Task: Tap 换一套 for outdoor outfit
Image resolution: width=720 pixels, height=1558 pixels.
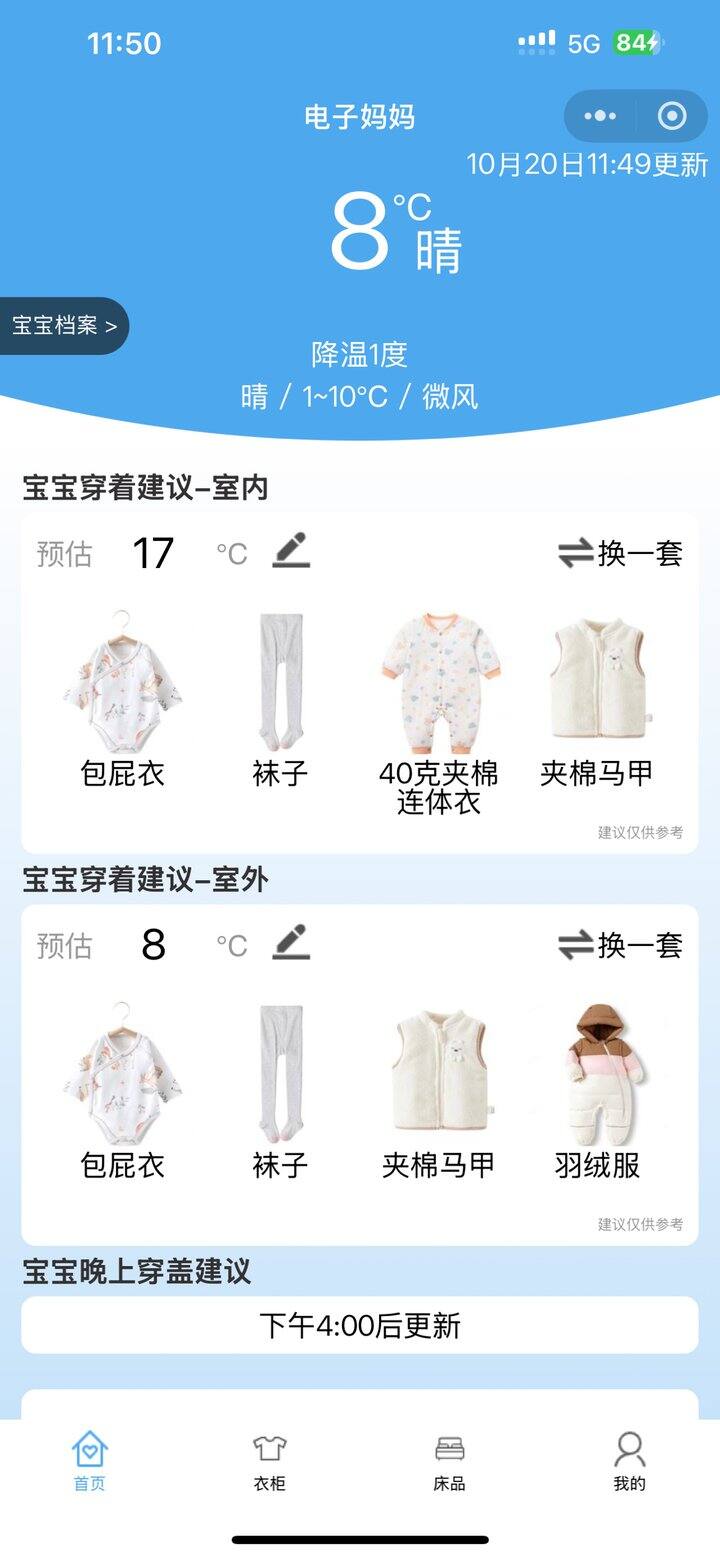Action: [x=620, y=944]
